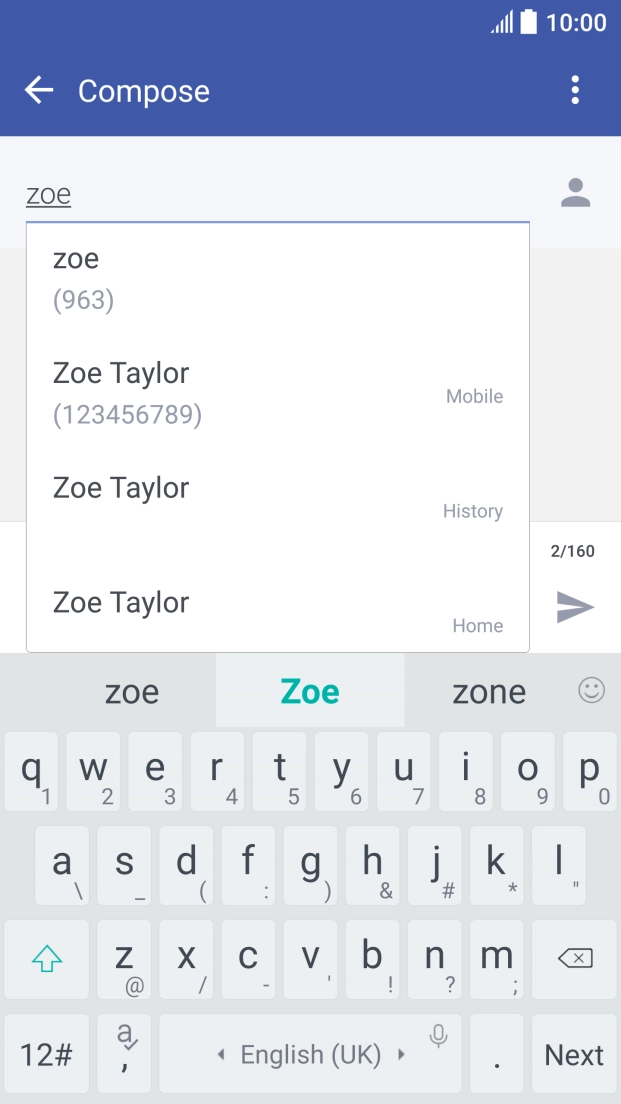Choose Zoe Taylor History entry
Screen dimensions: 621x1104
[x=277, y=498]
